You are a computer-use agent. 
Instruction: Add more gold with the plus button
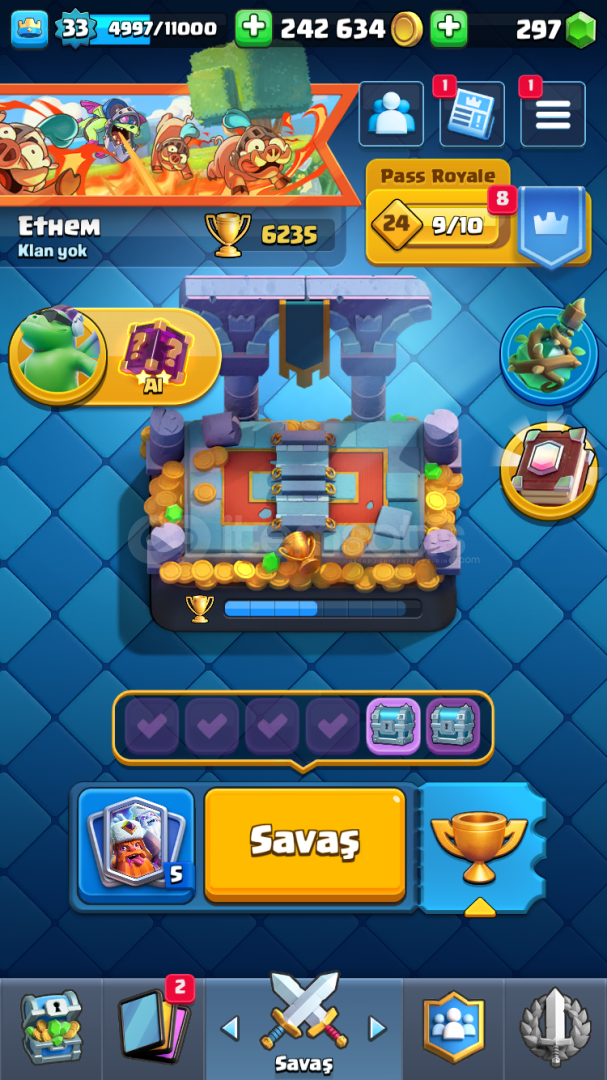254,28
